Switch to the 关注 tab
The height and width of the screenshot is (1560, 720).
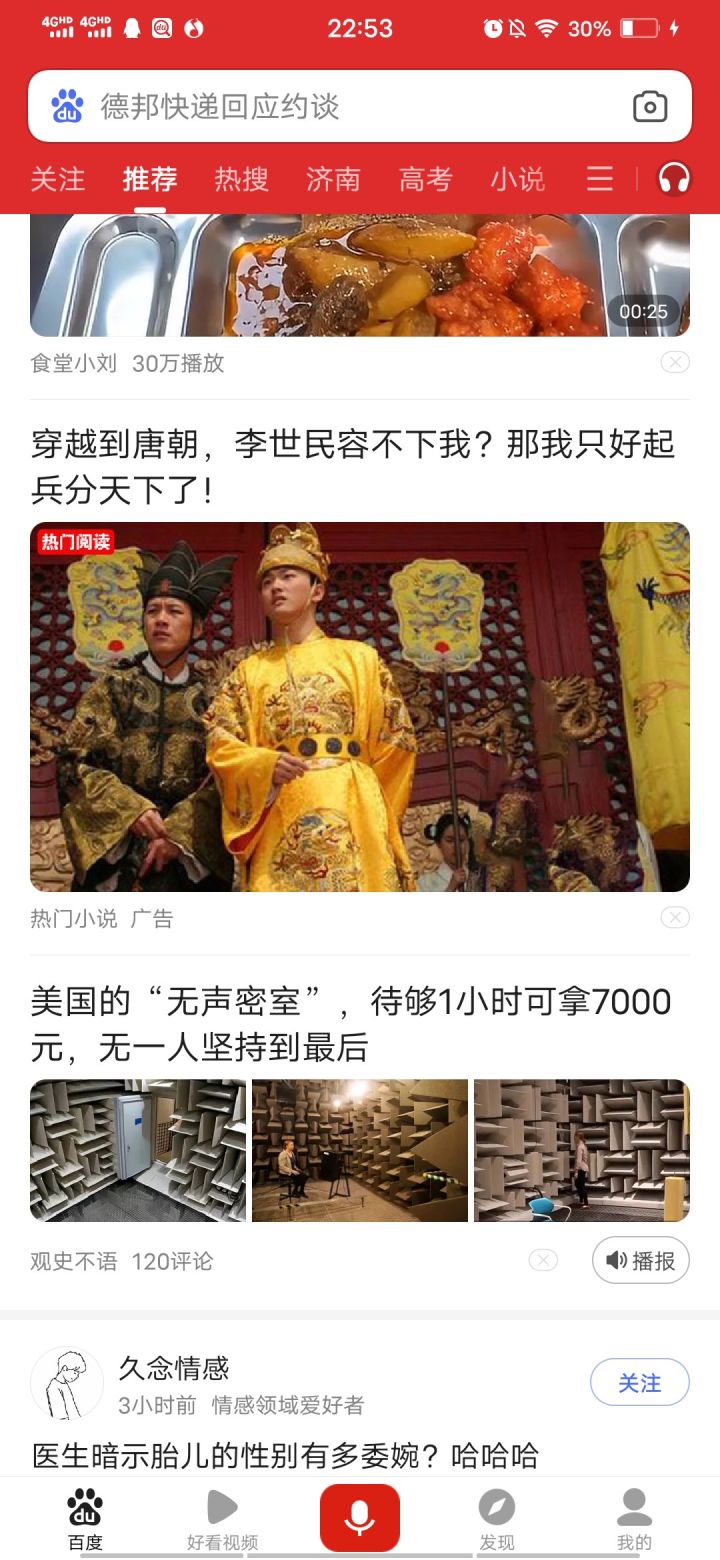pos(58,179)
